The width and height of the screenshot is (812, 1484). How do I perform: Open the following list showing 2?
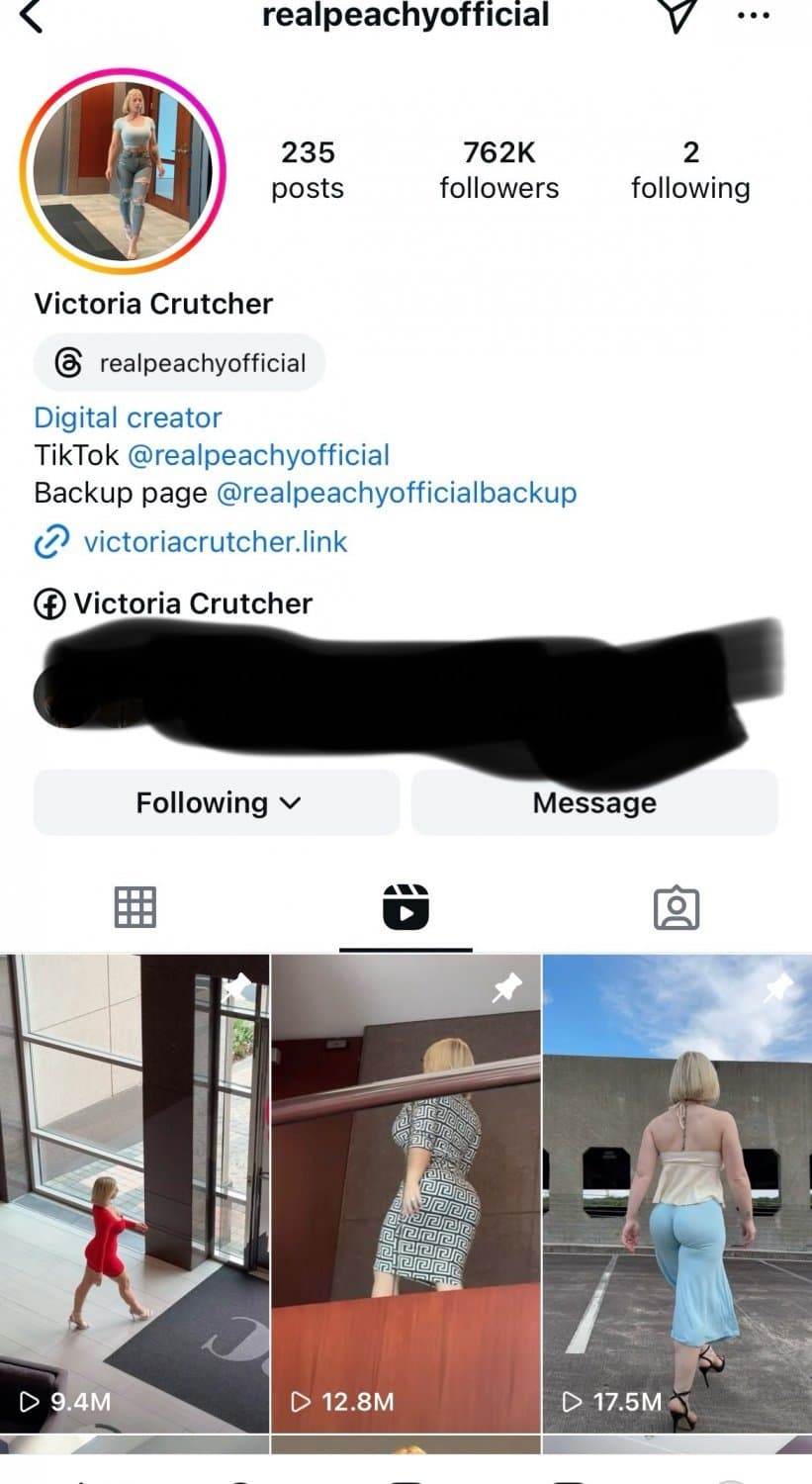[689, 168]
